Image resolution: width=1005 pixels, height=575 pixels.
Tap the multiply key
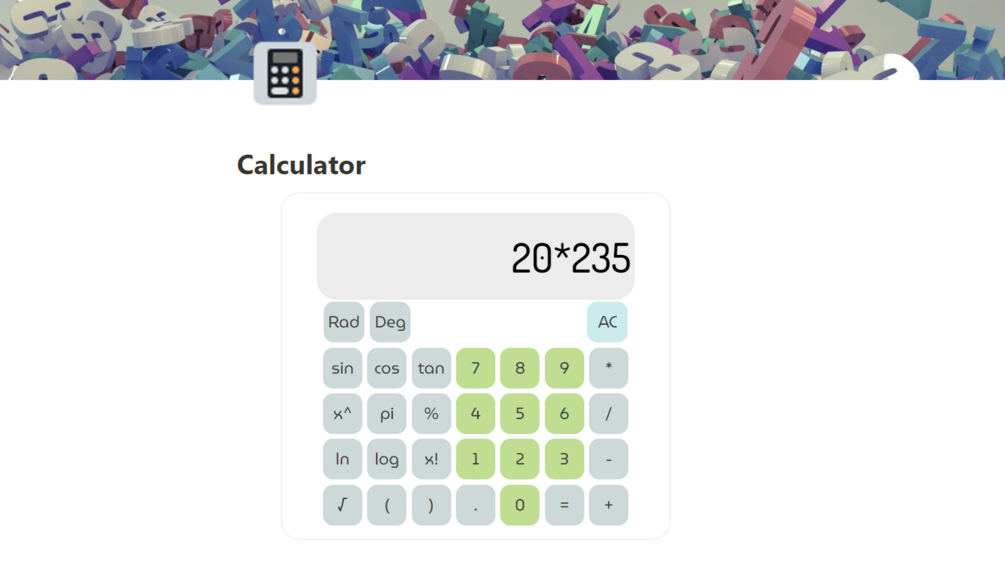click(608, 368)
